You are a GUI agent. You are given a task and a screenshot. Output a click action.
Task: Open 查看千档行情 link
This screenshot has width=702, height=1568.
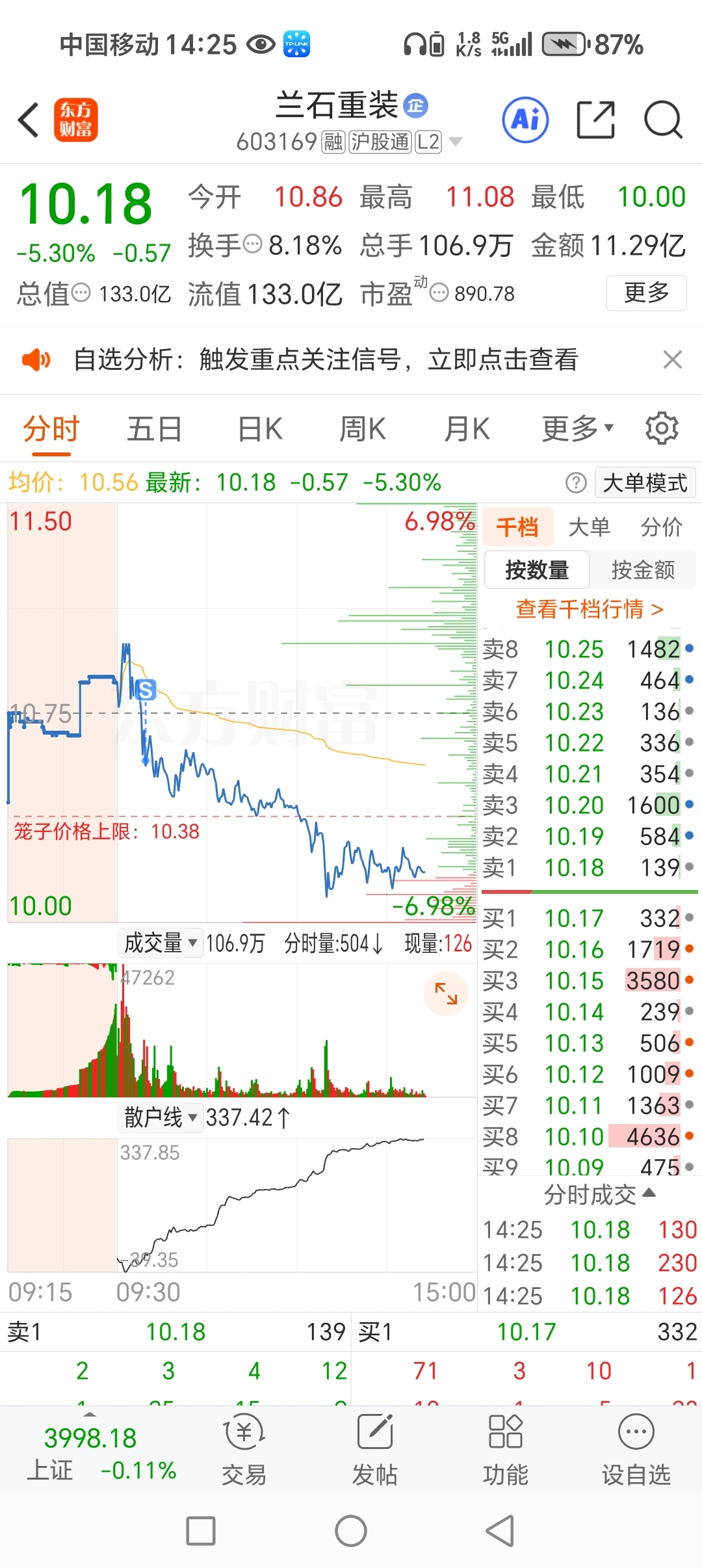[x=589, y=609]
